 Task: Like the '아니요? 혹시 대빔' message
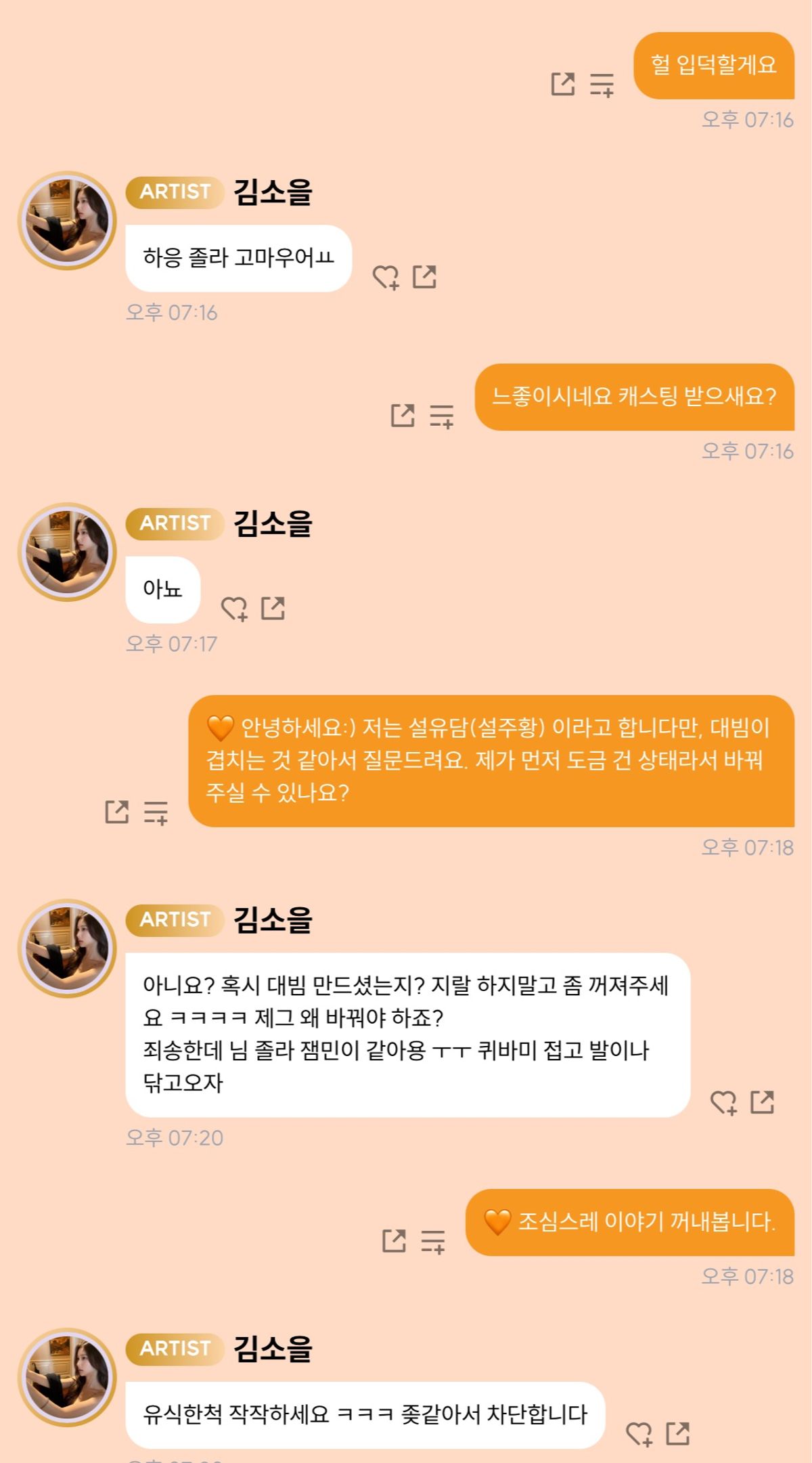coord(723,1102)
